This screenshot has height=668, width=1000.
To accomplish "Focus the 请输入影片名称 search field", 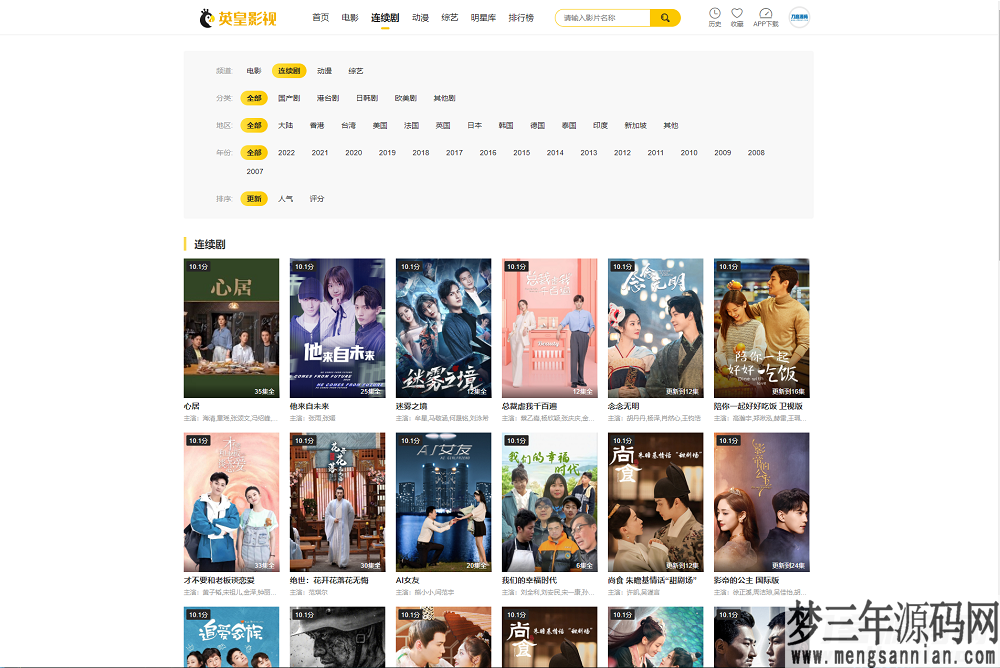I will [x=602, y=18].
